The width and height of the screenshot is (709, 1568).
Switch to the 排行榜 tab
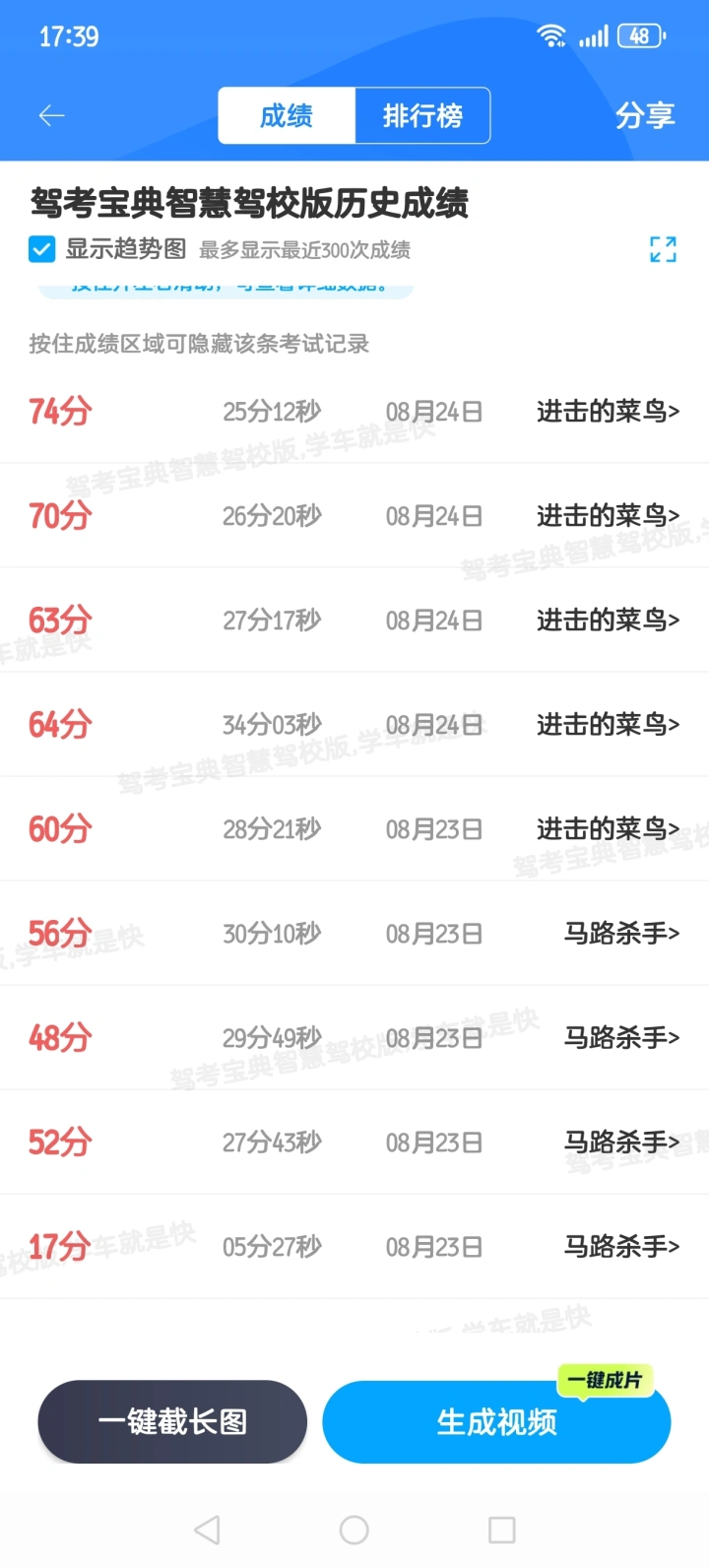[x=422, y=116]
